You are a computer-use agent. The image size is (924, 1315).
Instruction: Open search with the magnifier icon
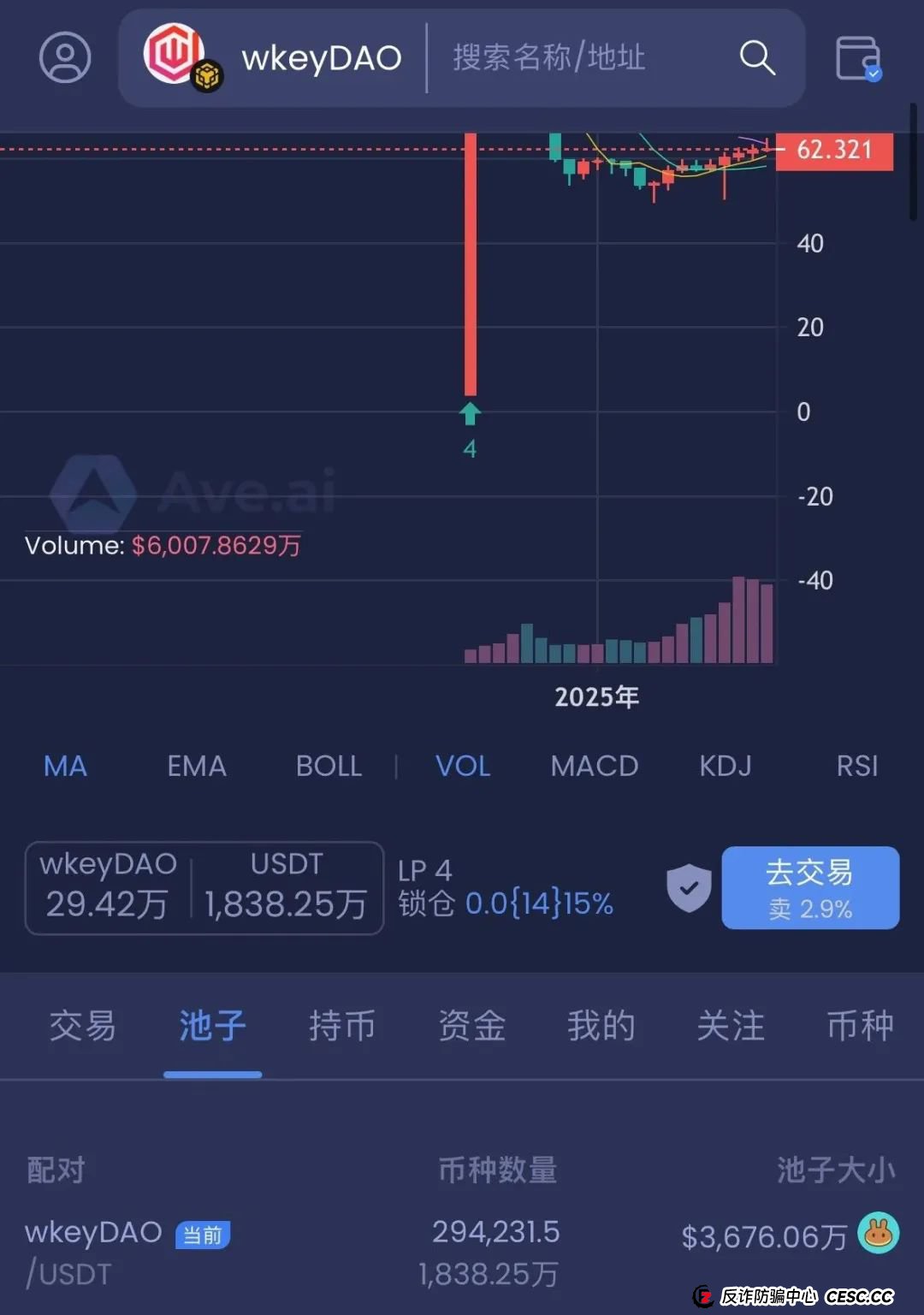coord(756,58)
